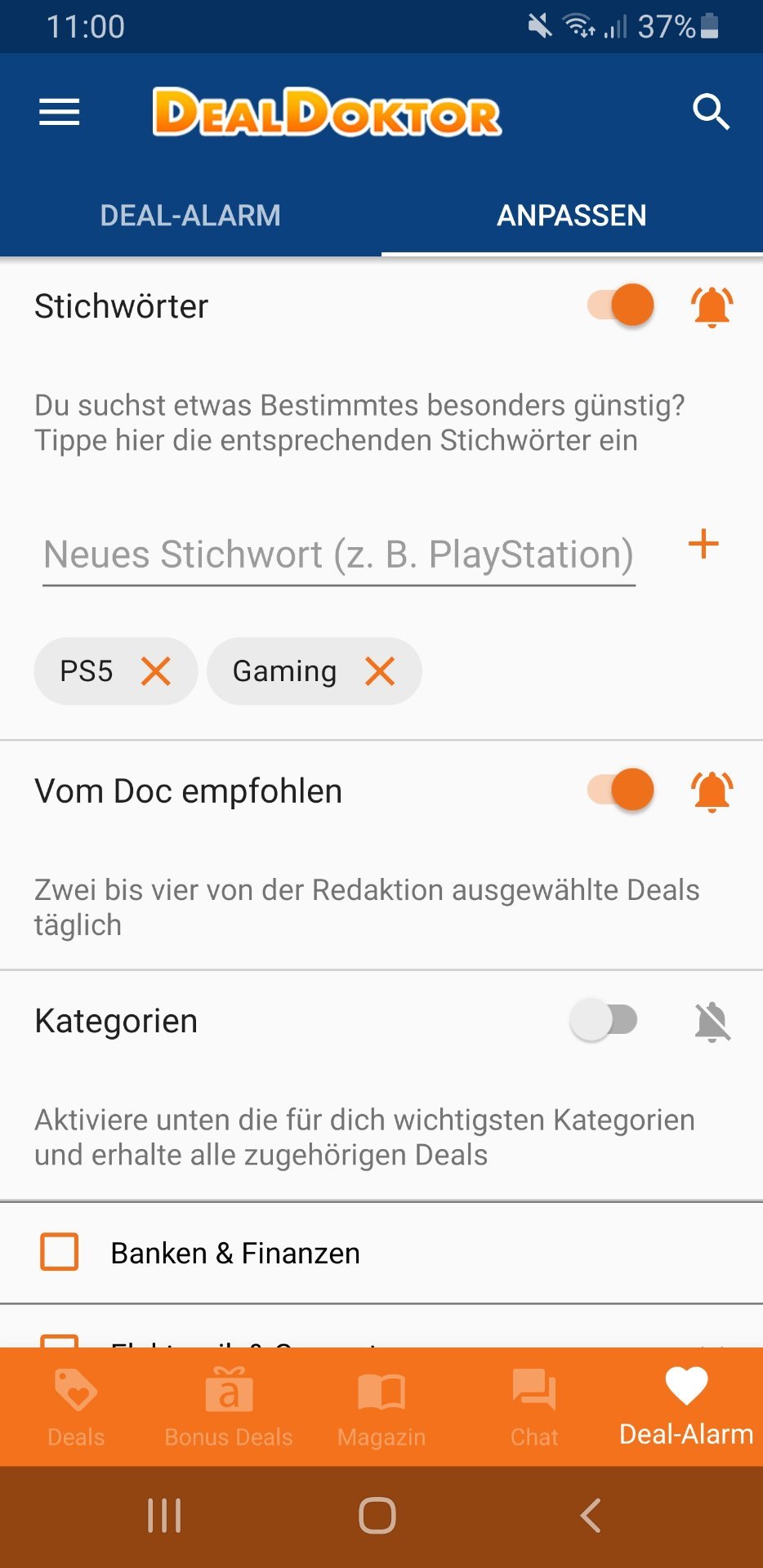Go back using the system back button
The image size is (763, 1568).
[x=591, y=1516]
